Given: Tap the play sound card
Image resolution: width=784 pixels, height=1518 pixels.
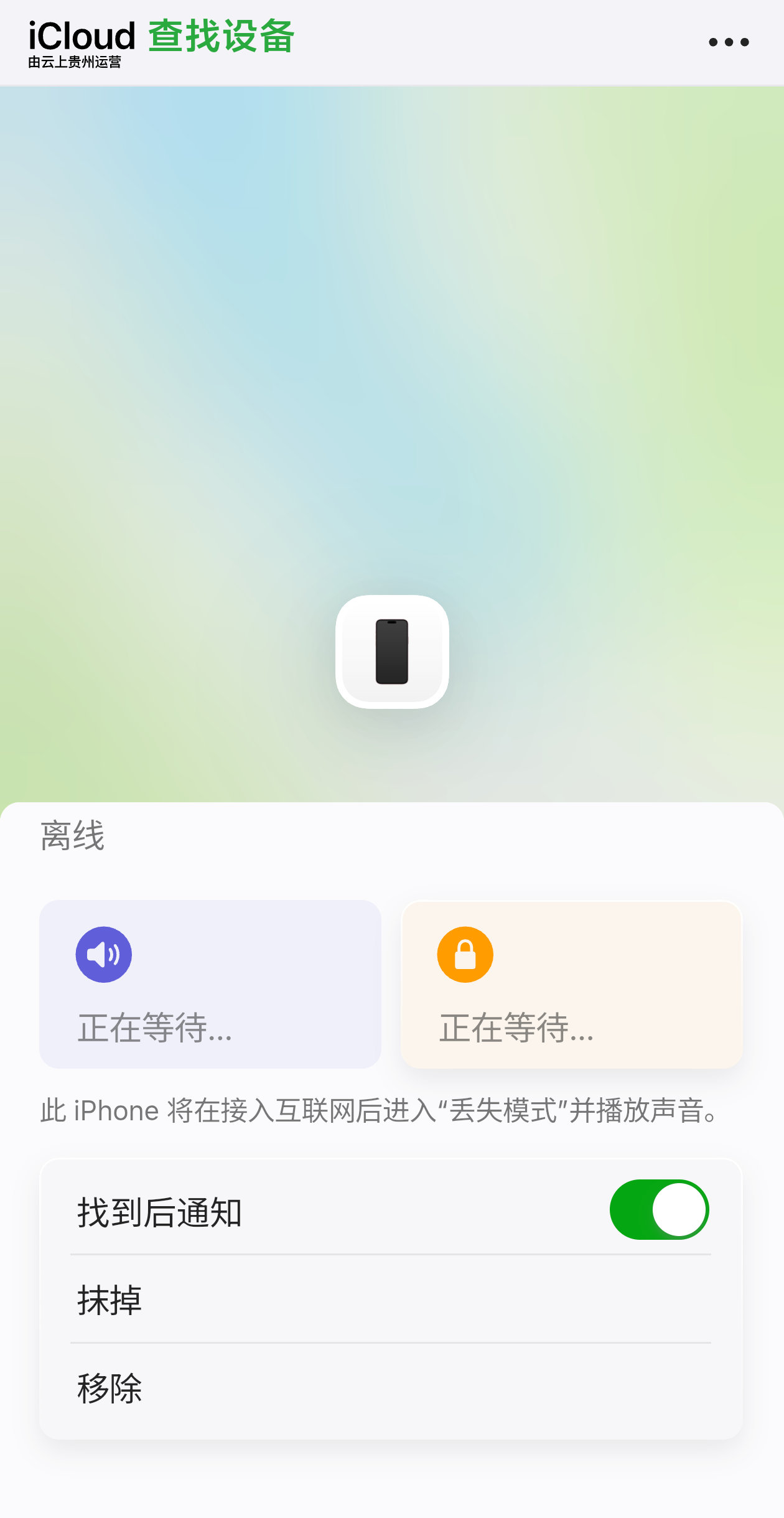Looking at the screenshot, I should tap(210, 984).
